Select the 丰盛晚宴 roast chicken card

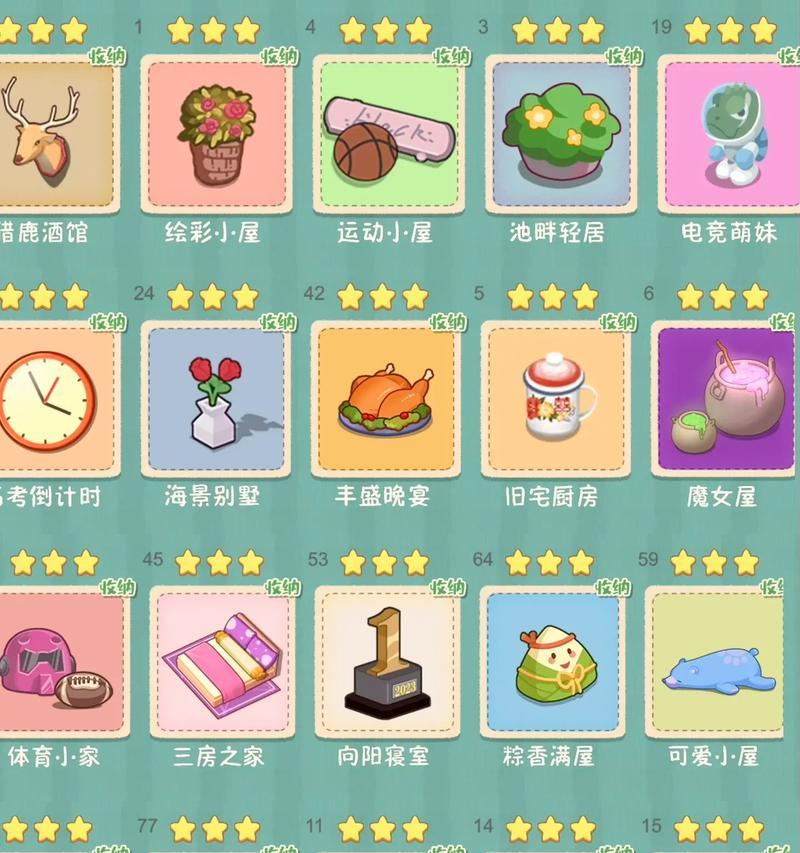click(x=385, y=399)
